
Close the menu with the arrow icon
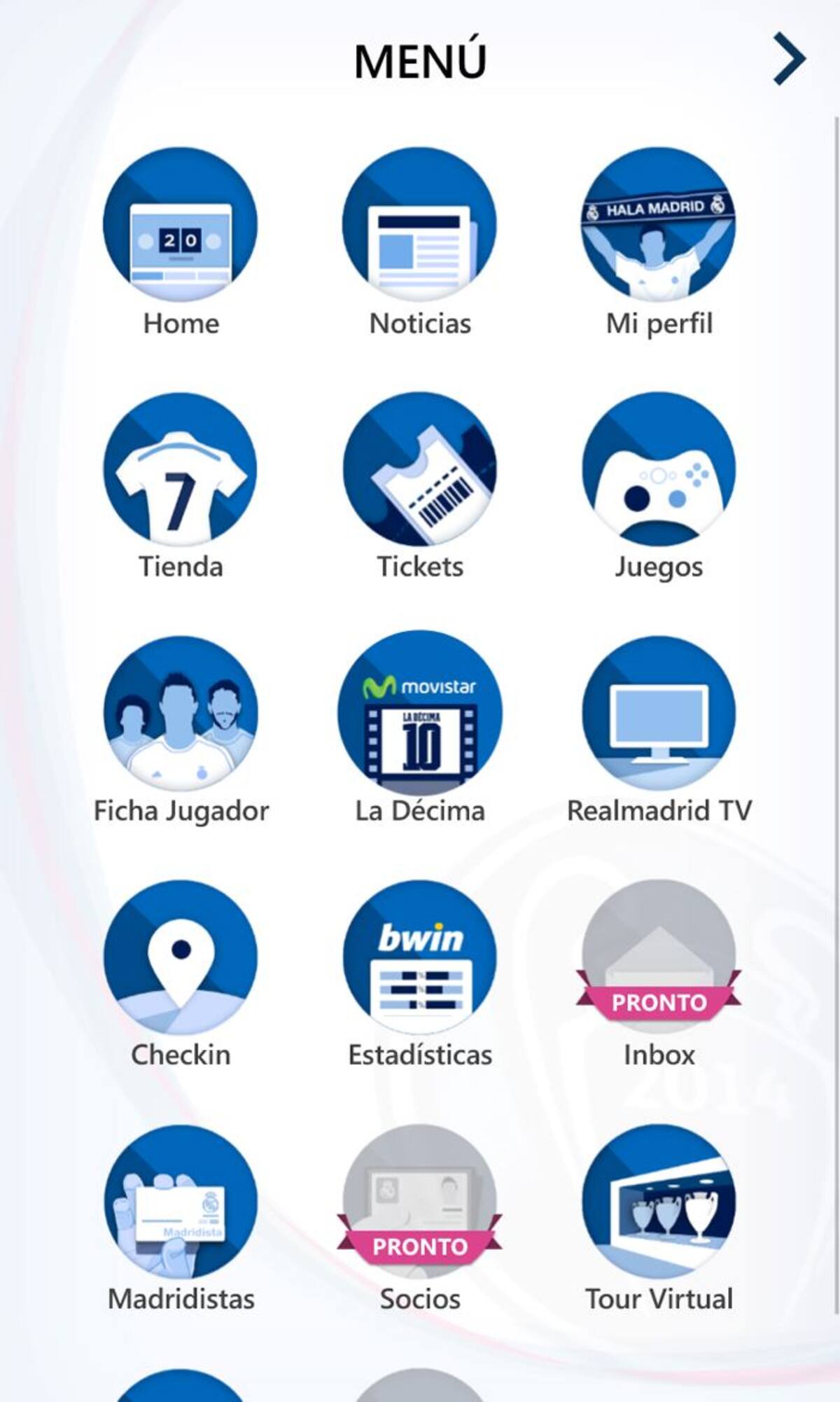point(789,60)
